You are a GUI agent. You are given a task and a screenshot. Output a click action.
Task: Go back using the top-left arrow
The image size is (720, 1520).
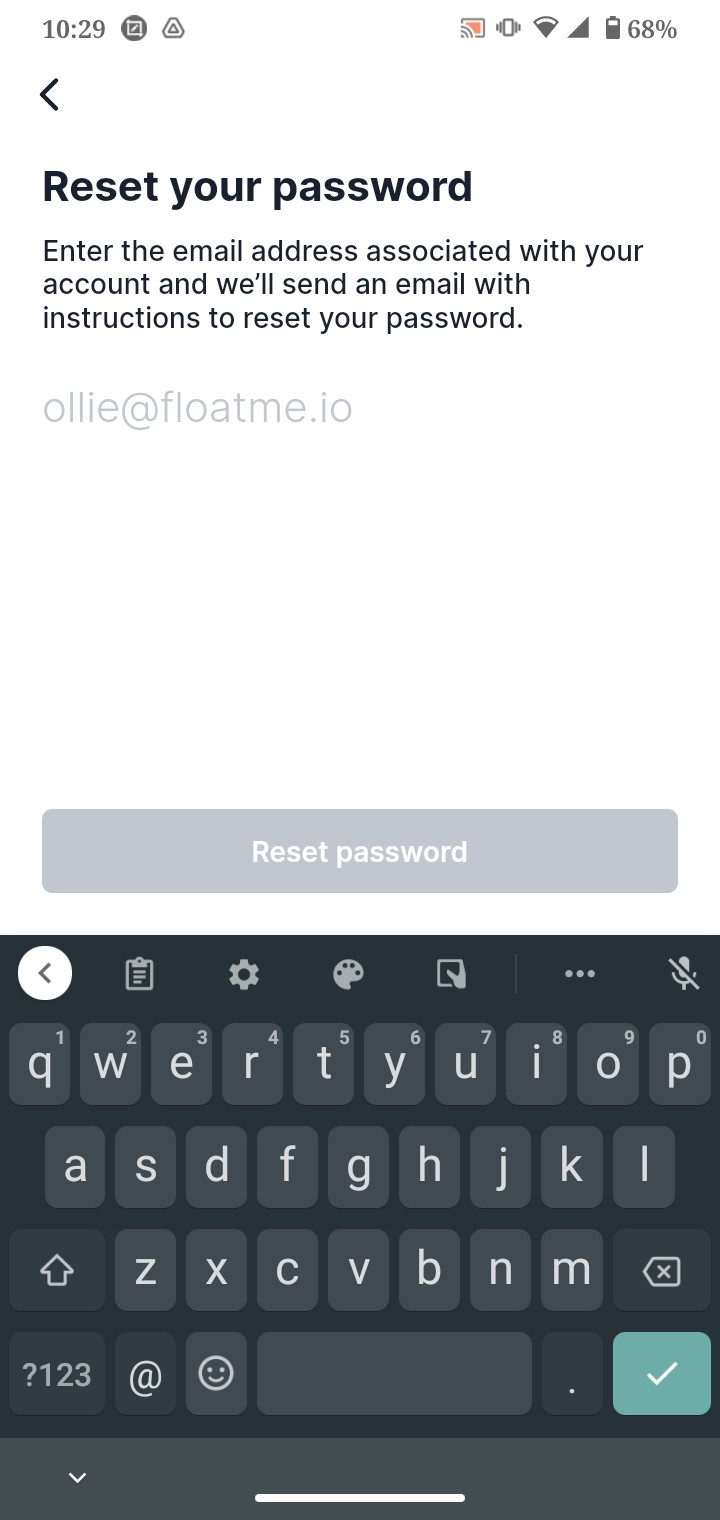(x=49, y=94)
